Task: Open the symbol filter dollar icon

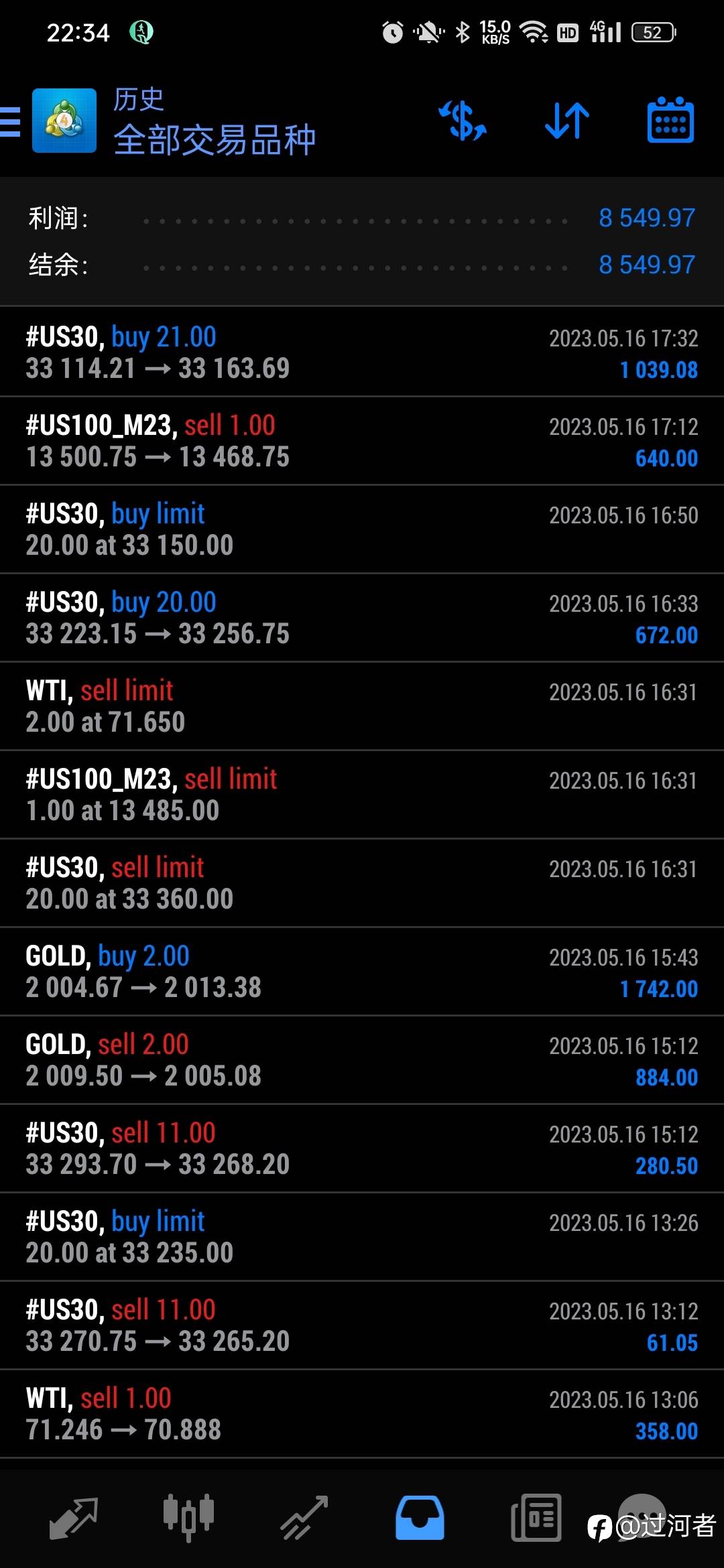Action: point(463,121)
